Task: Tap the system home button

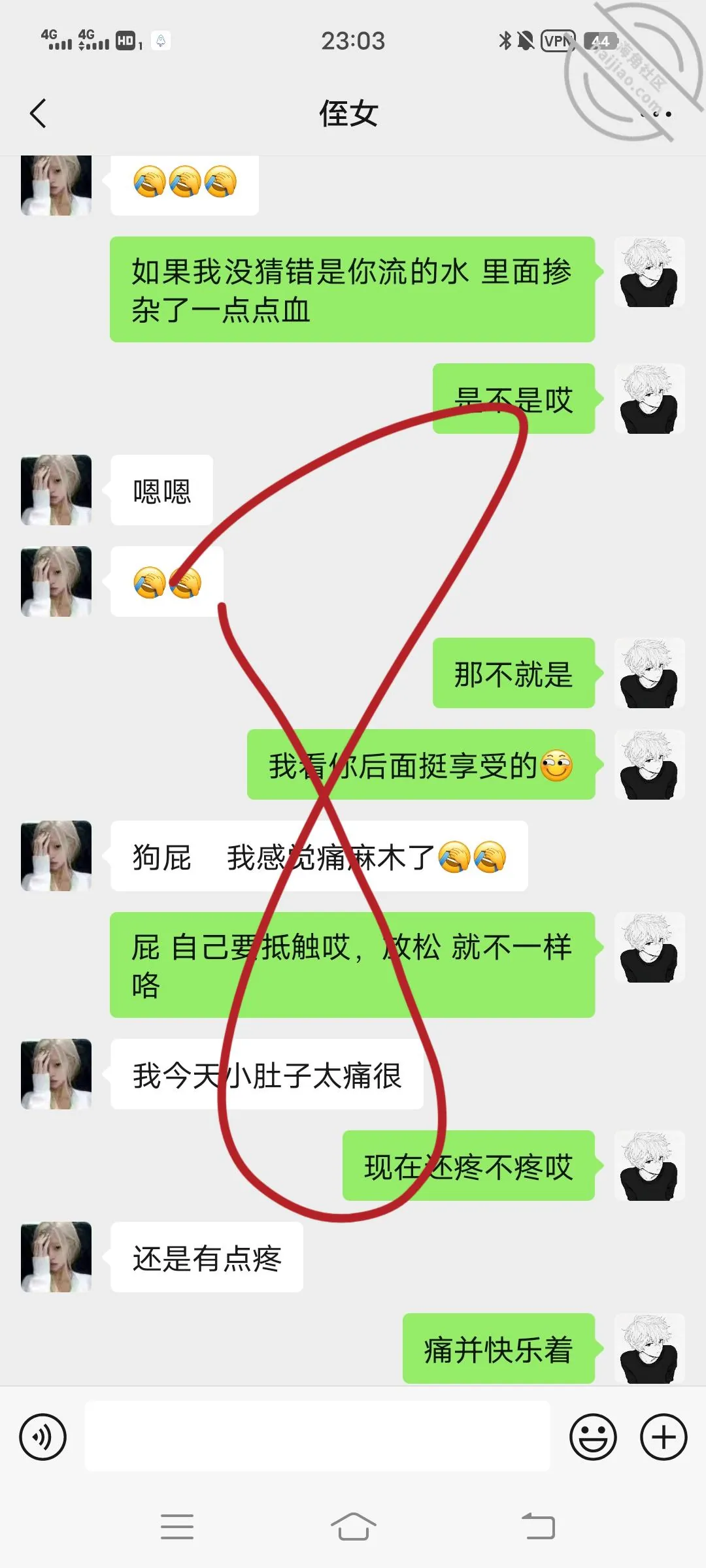Action: coord(353,1526)
